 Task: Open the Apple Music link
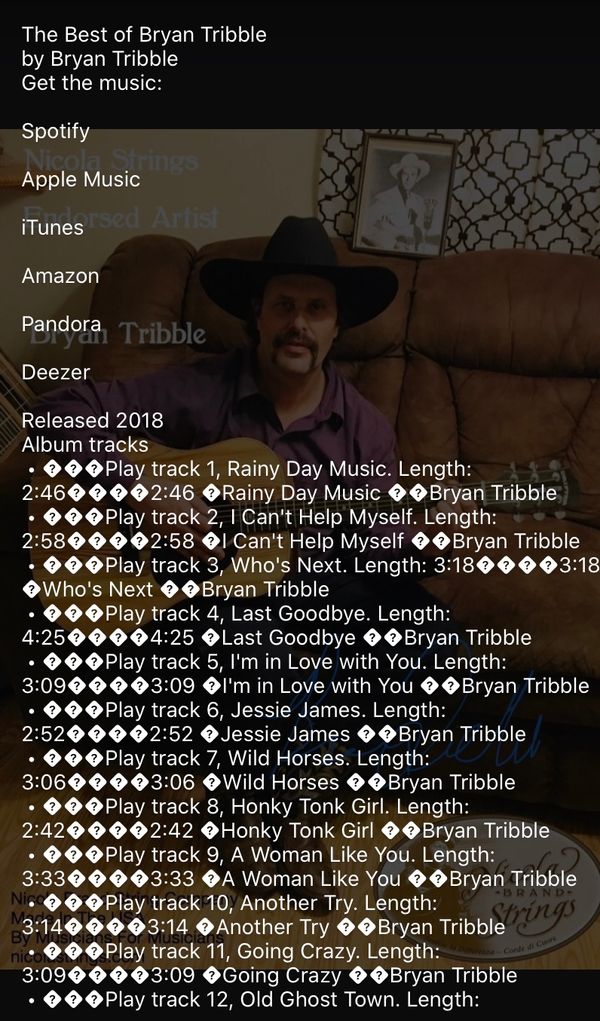pyautogui.click(x=81, y=179)
